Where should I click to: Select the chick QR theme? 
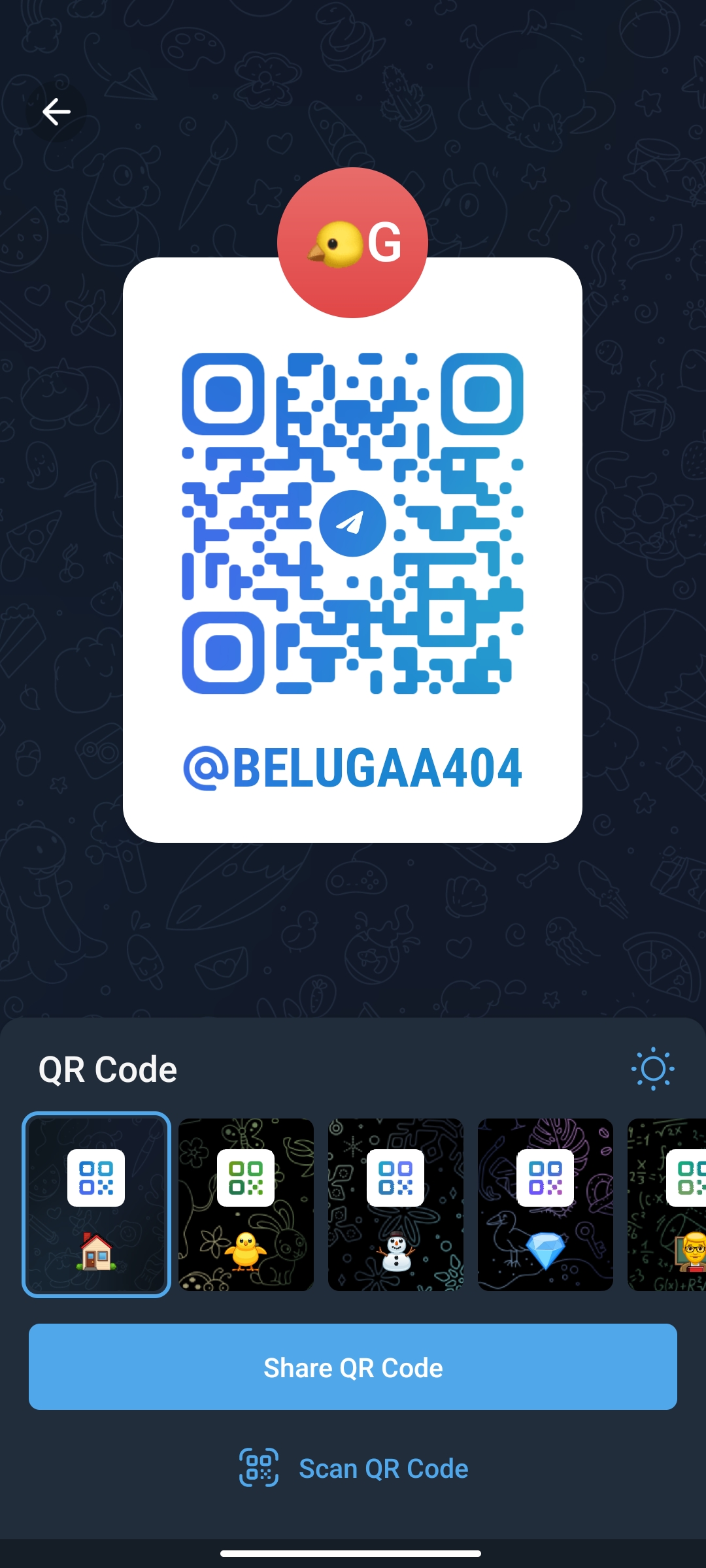click(246, 1204)
